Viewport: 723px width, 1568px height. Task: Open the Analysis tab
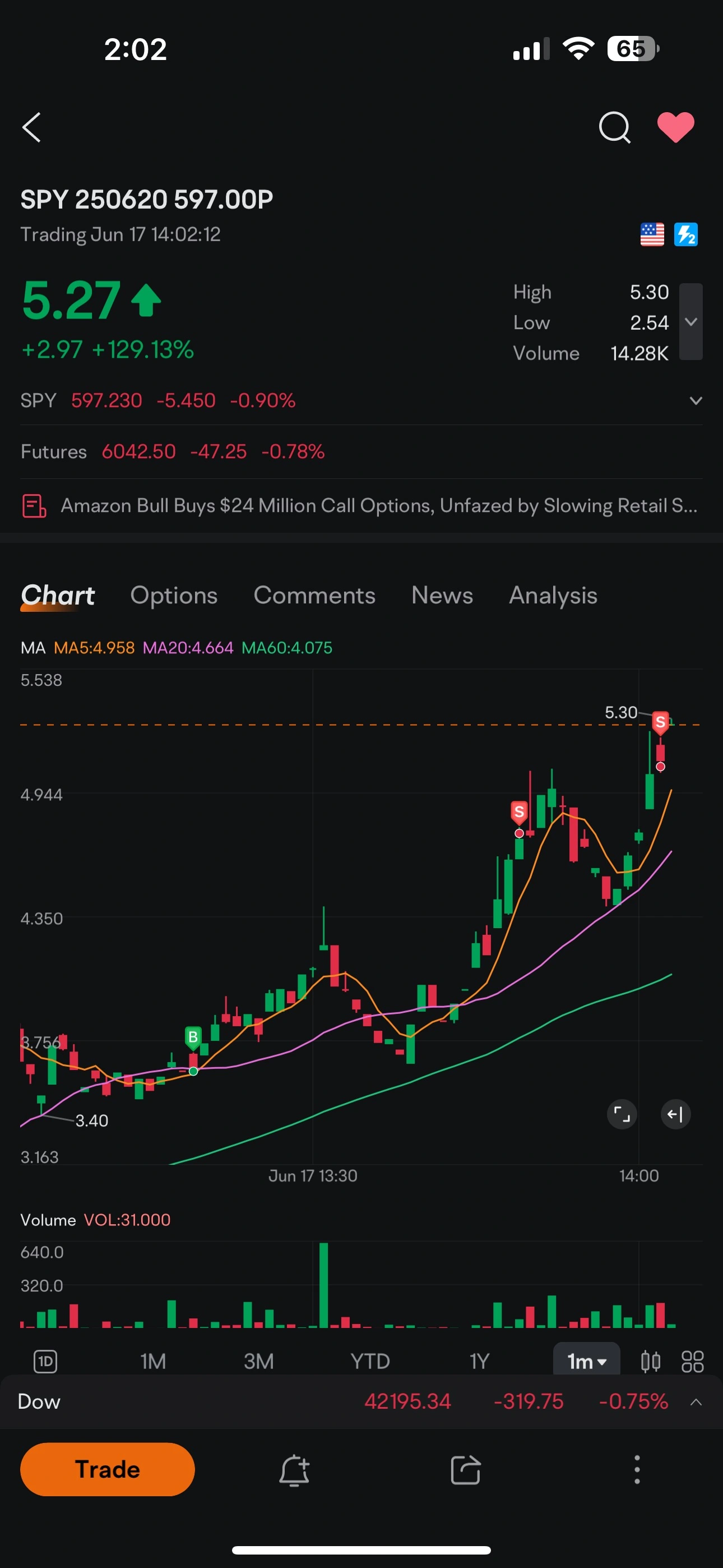click(553, 596)
